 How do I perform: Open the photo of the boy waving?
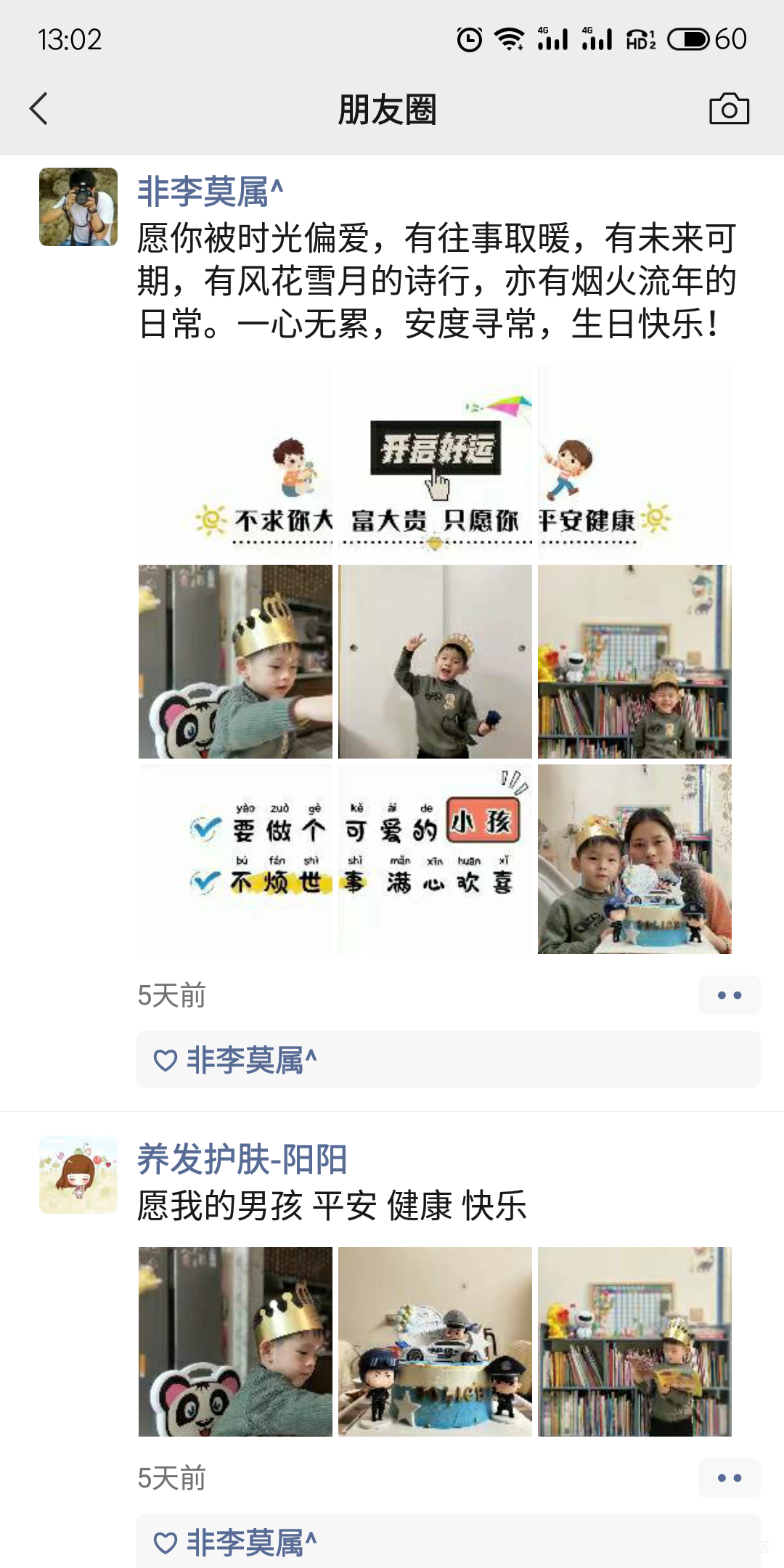coord(435,661)
